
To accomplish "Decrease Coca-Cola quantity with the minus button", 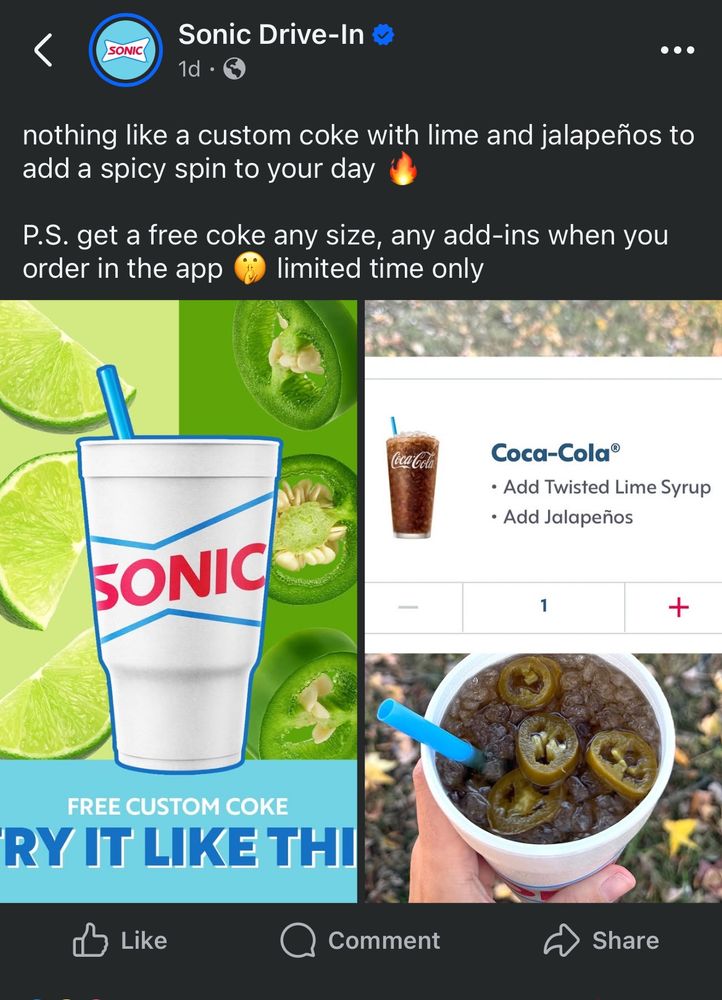I will [x=410, y=607].
